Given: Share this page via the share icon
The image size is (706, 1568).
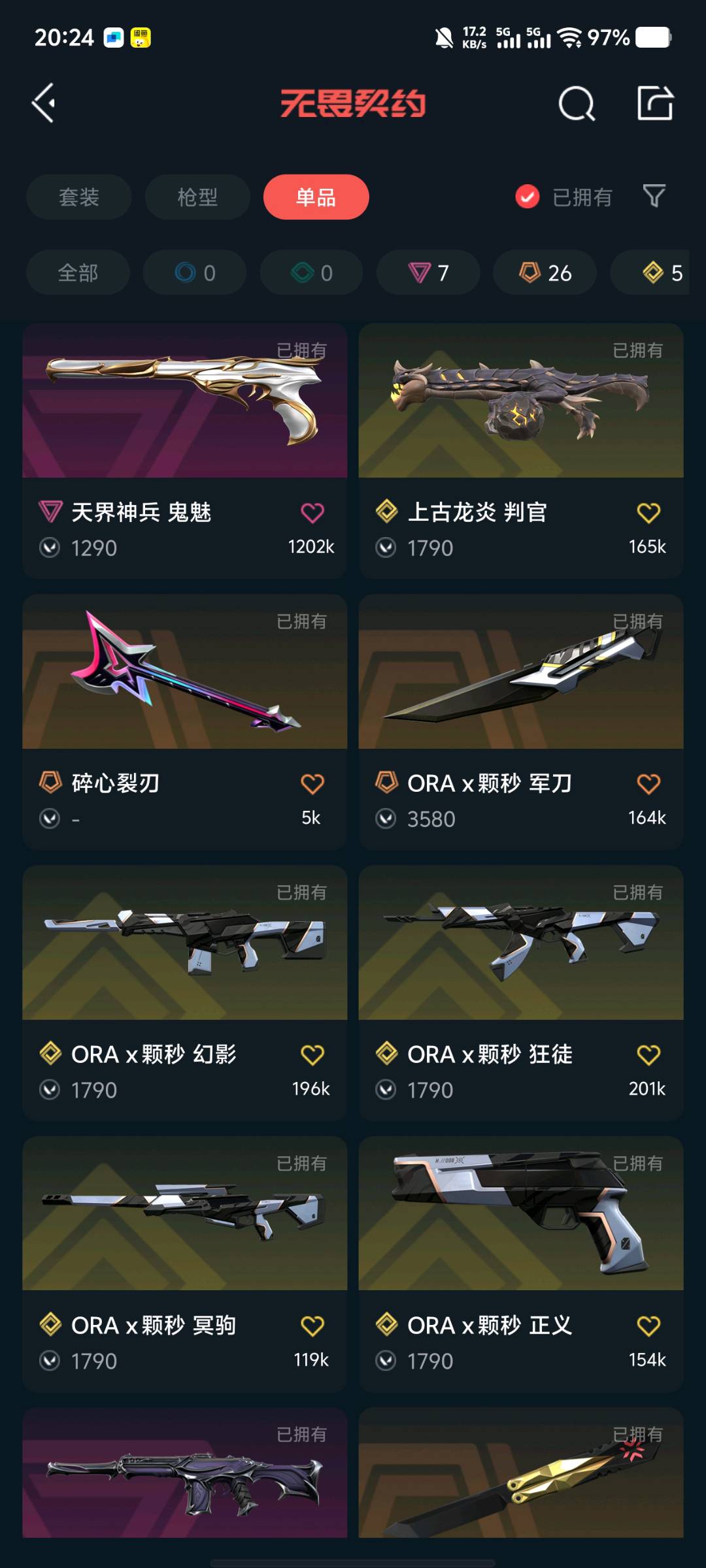Looking at the screenshot, I should (655, 103).
